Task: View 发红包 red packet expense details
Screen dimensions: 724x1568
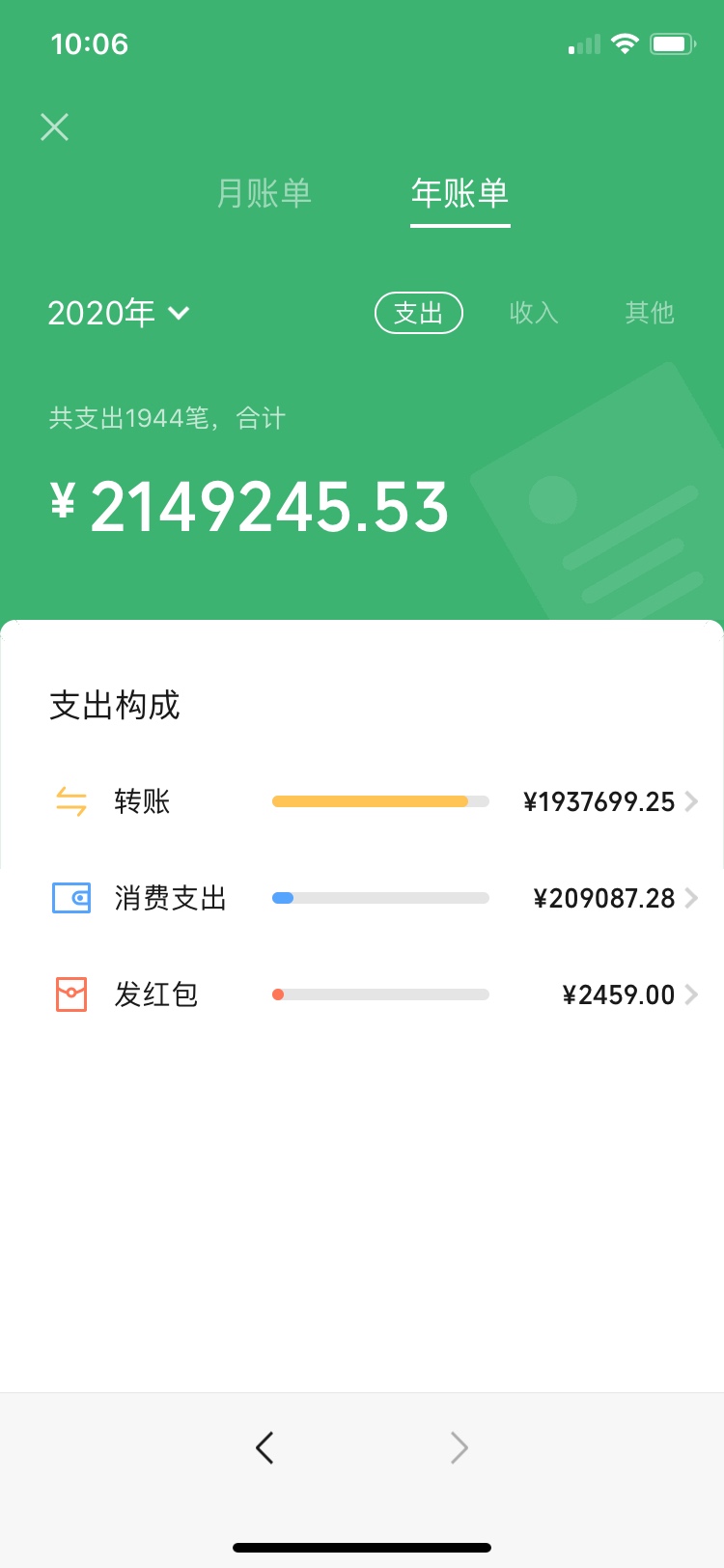Action: (x=375, y=994)
